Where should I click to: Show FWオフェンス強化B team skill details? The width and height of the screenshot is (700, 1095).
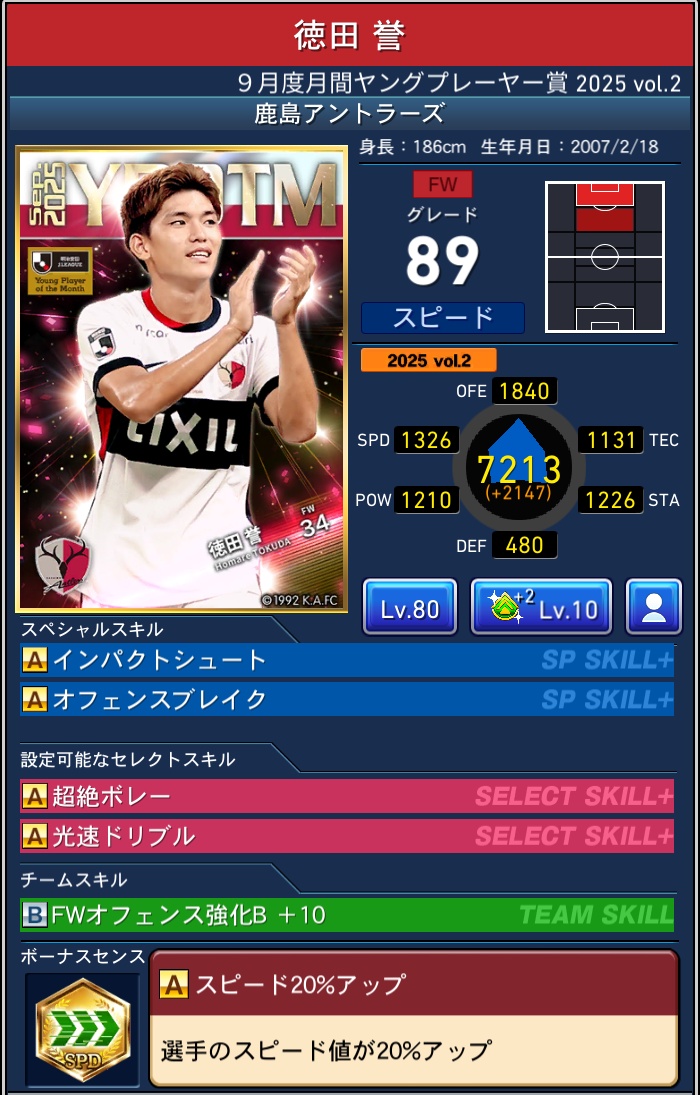point(346,914)
